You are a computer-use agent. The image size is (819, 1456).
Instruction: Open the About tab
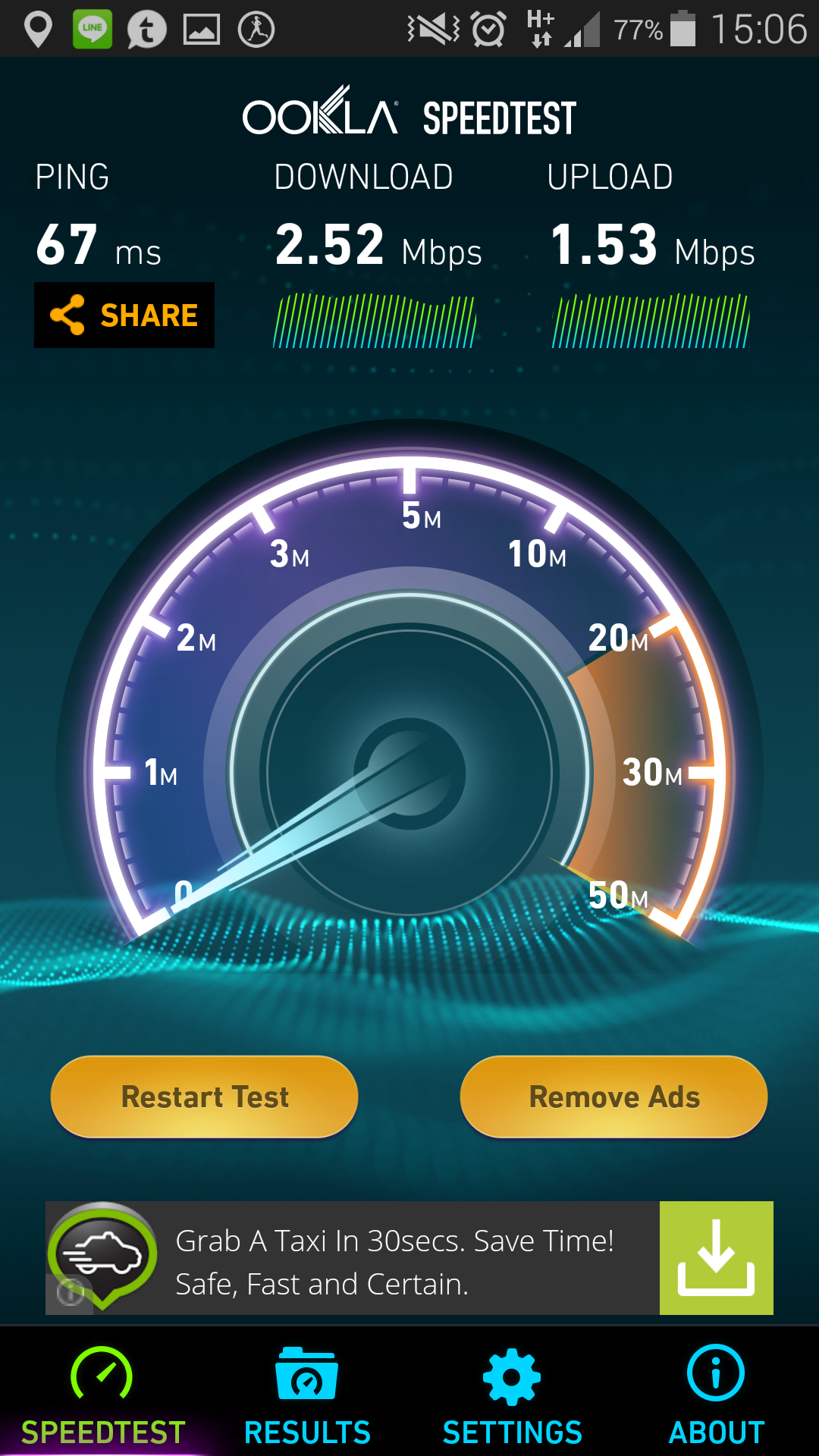pos(717,1395)
